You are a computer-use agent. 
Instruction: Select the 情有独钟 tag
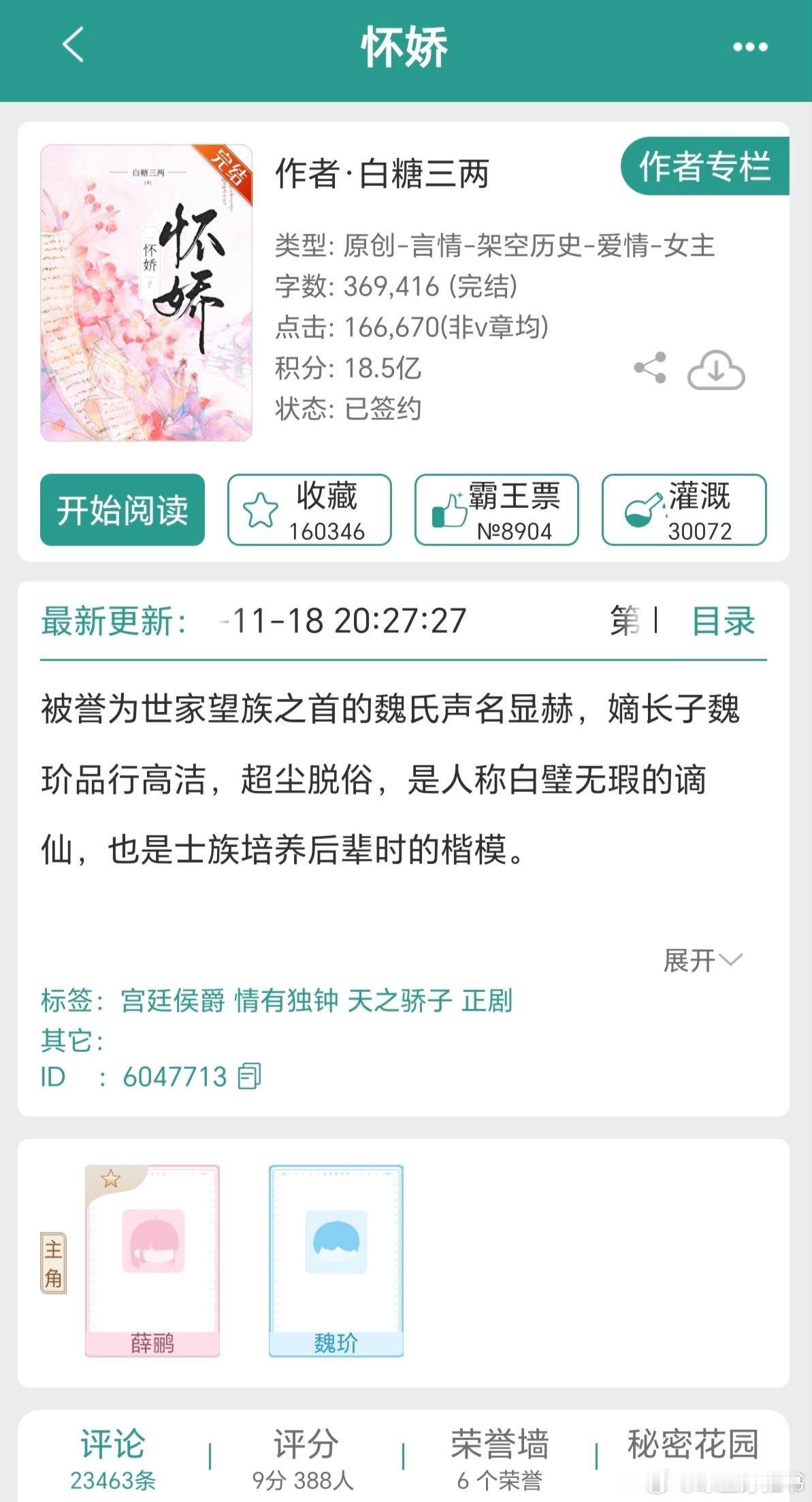click(287, 1001)
